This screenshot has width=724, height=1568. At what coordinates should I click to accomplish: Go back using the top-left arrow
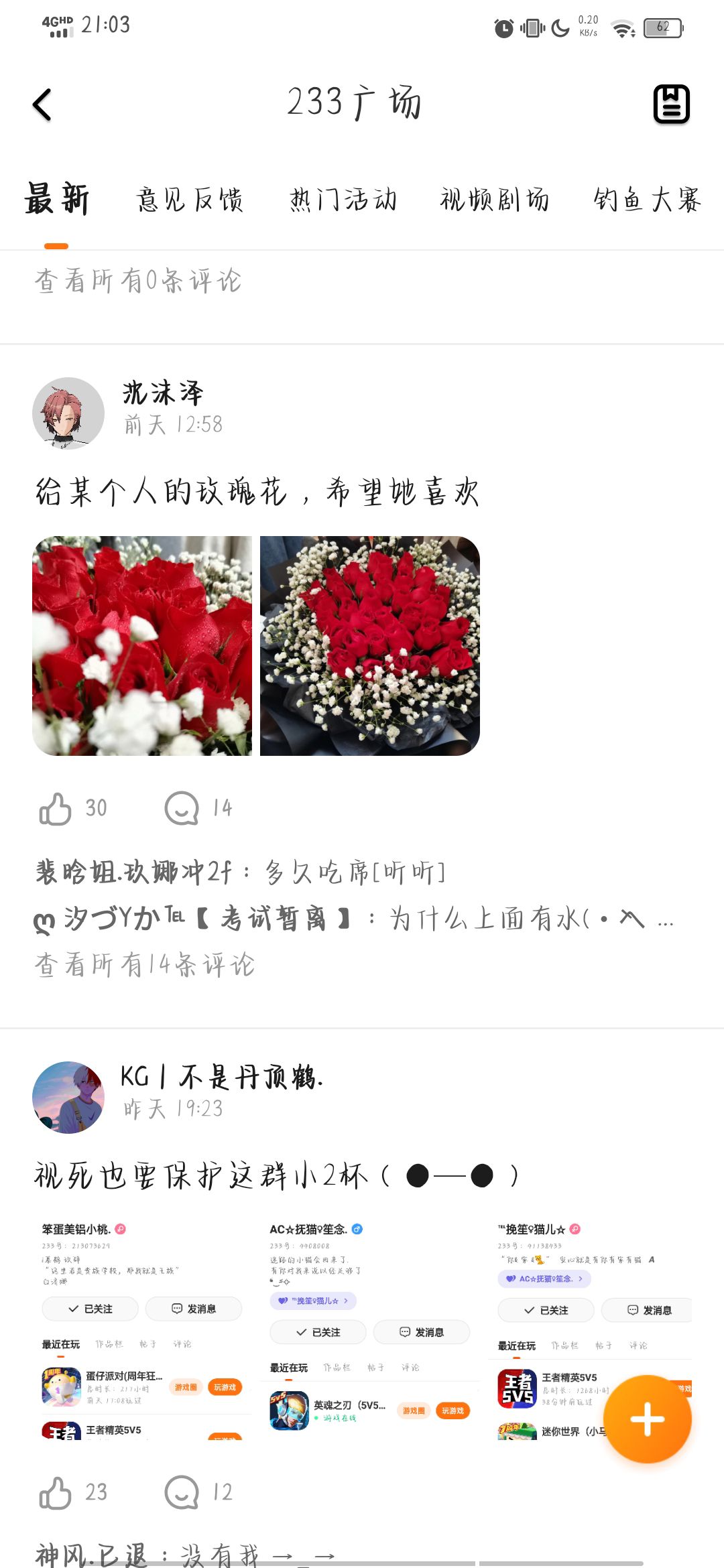[42, 105]
